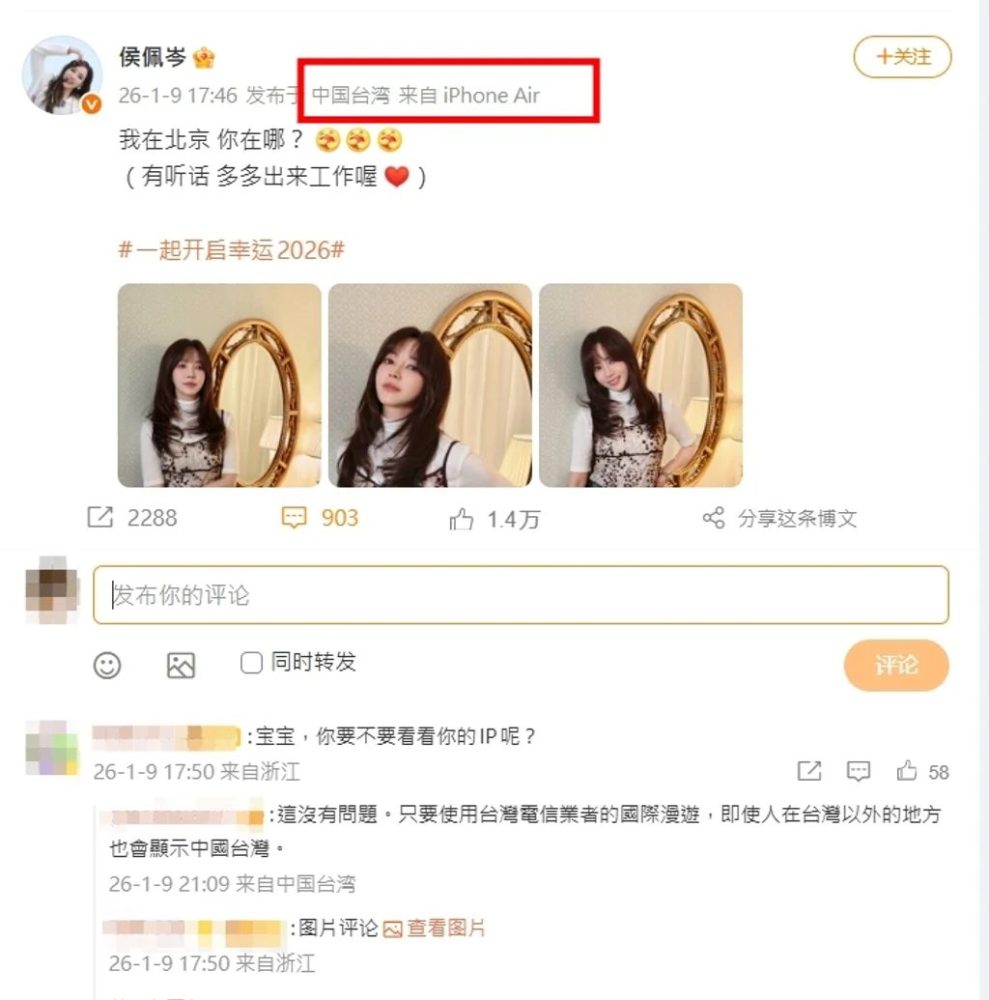Attach an image to the comment
Screen dimensions: 989x1000
tap(181, 665)
